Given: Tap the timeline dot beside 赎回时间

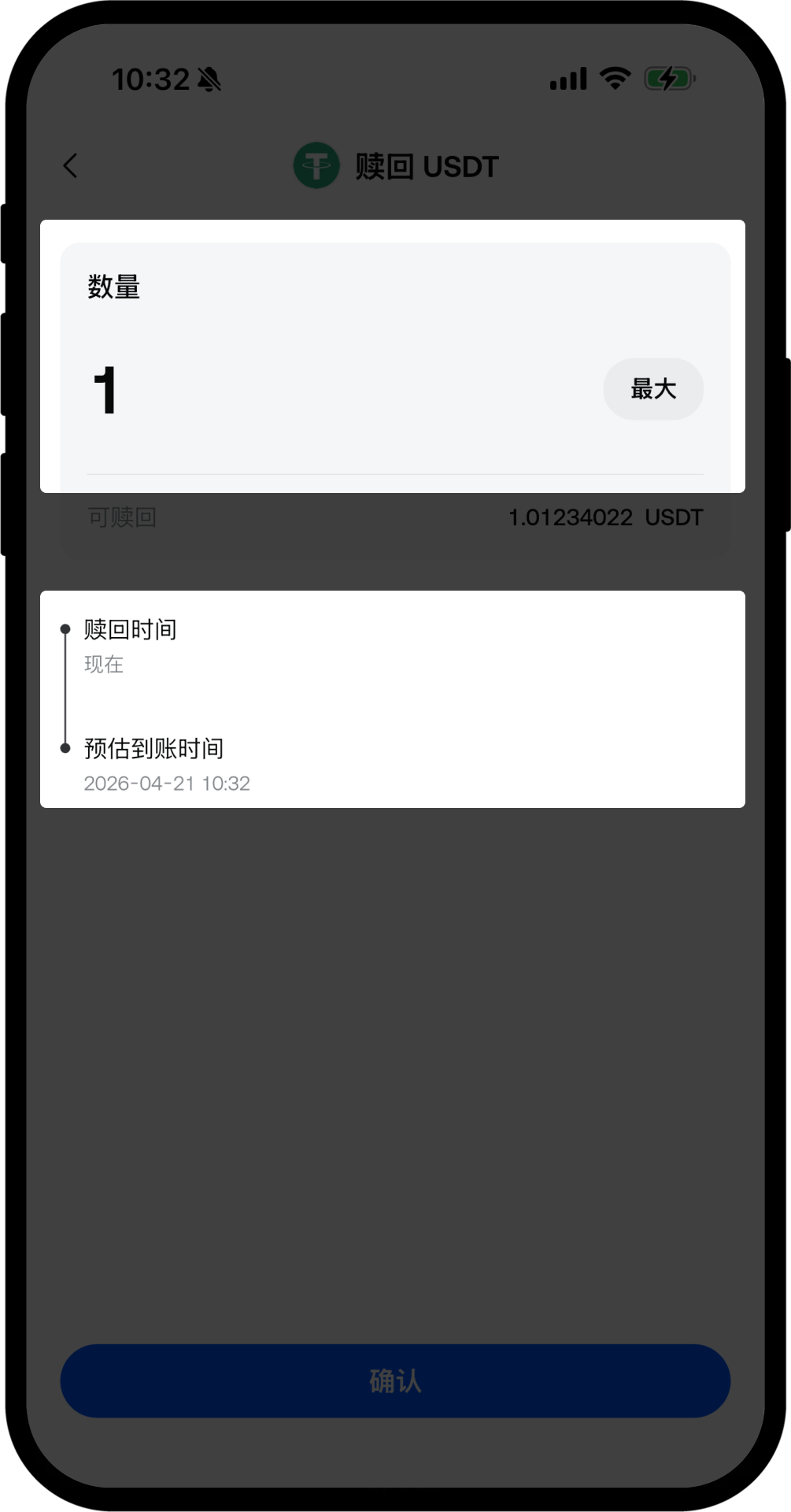Looking at the screenshot, I should [x=66, y=629].
